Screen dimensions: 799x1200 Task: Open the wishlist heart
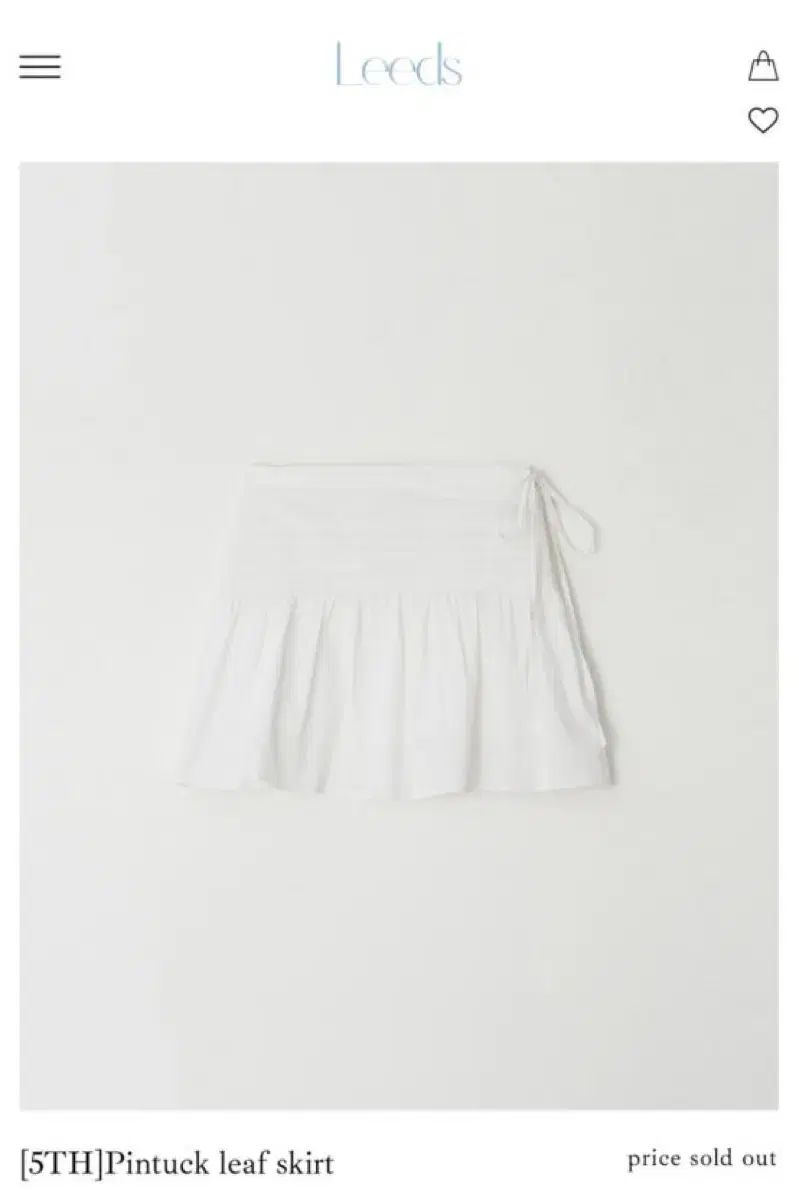tap(763, 121)
